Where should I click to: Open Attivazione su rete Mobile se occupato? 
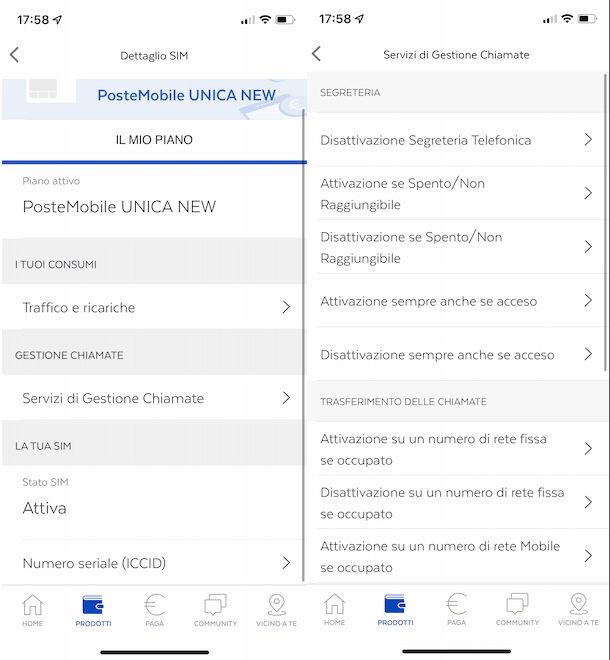click(x=457, y=556)
